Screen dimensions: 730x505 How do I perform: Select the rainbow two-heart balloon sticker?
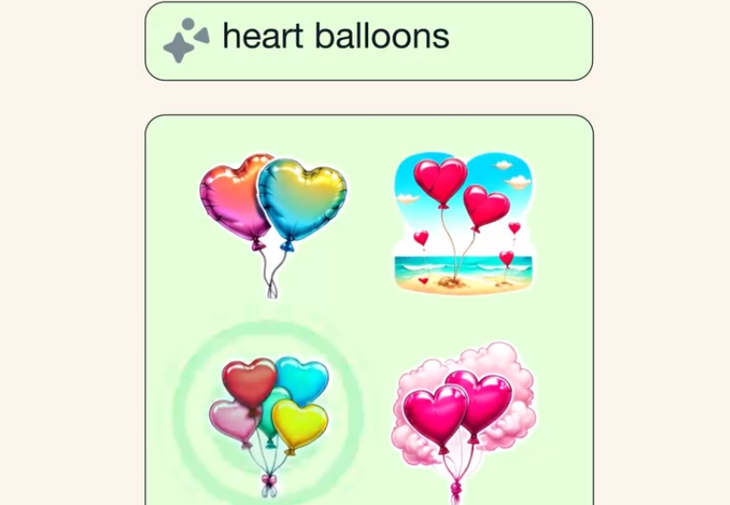click(x=271, y=220)
